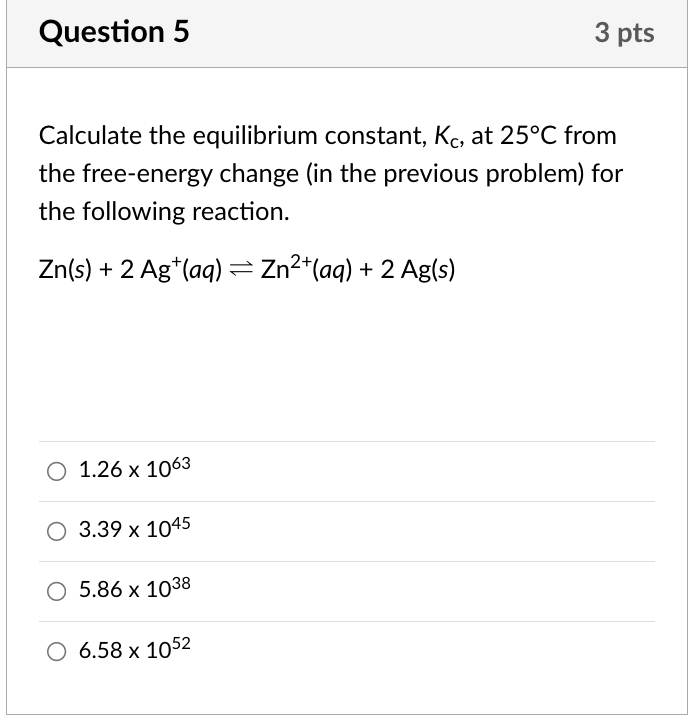Select the answer 1.26 x 10^63
This screenshot has width=694, height=724.
point(56,471)
